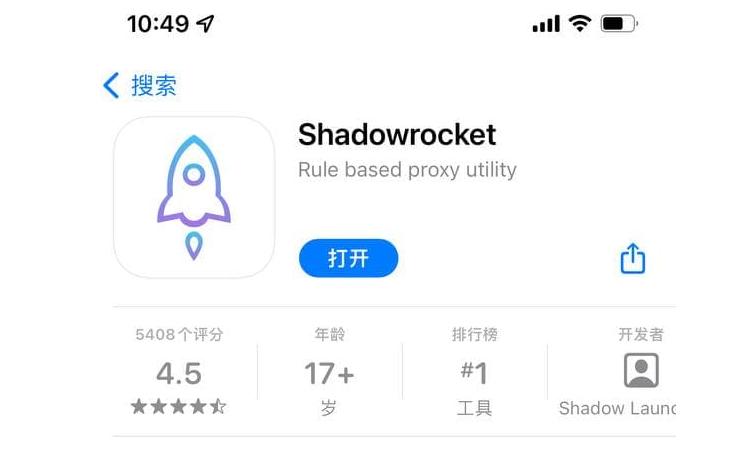
Task: View the 5408 ratings section
Action: (x=179, y=374)
